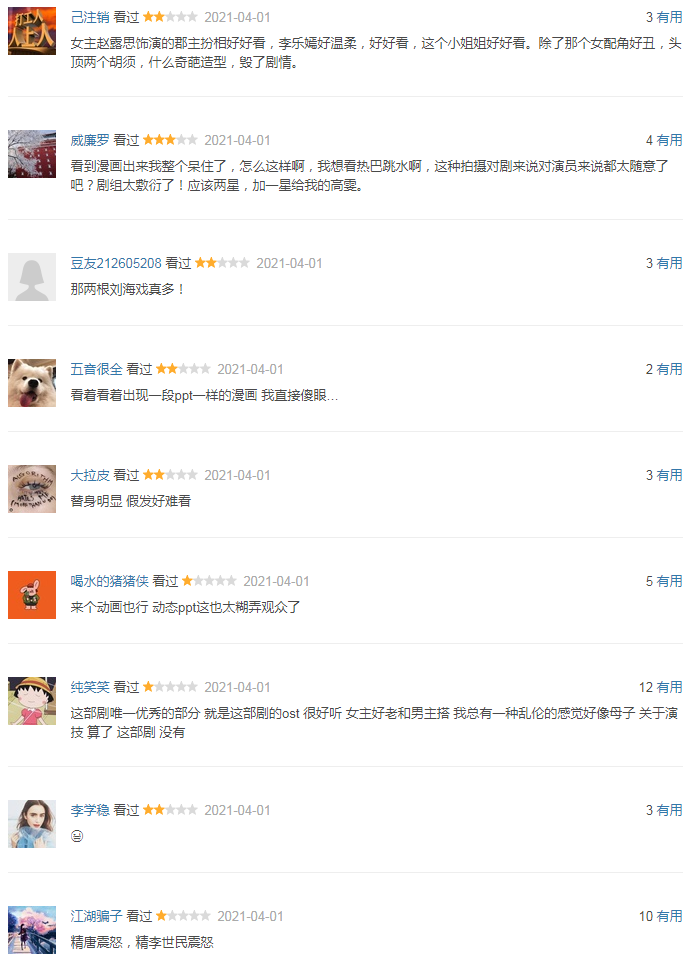Open 威廉罗's profile
This screenshot has height=961, width=693.
[90, 140]
